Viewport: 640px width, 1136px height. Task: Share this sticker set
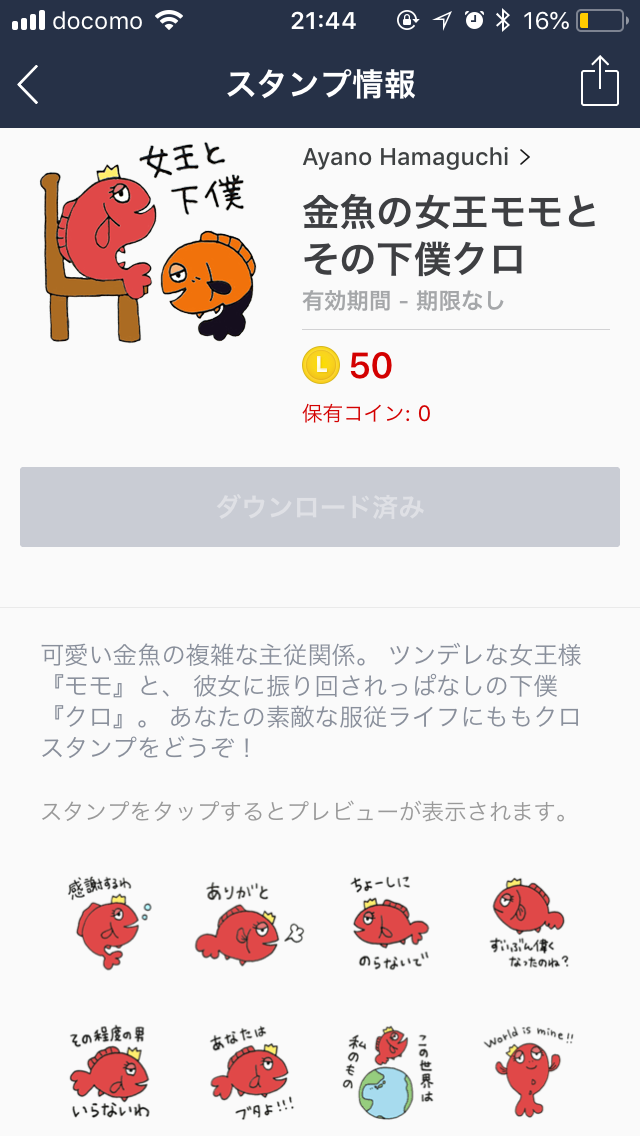click(599, 82)
